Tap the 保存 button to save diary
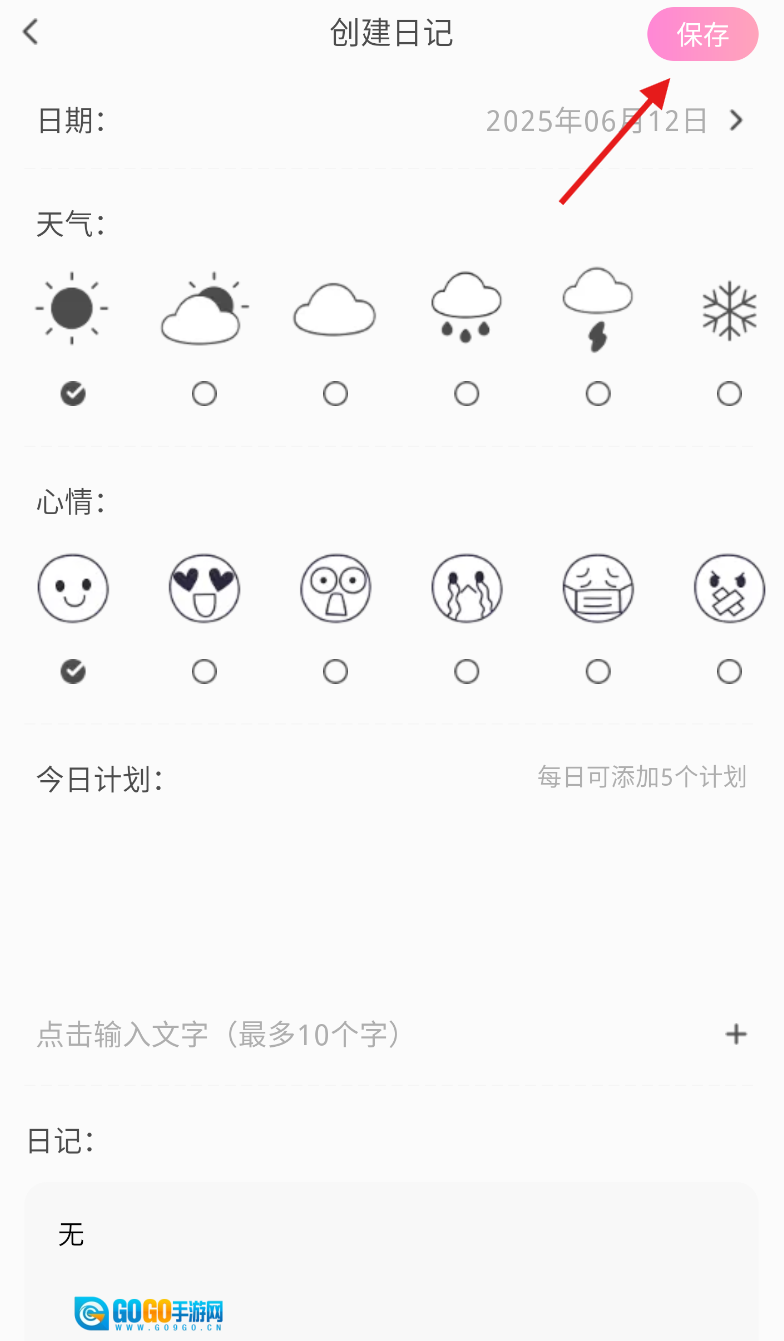 pyautogui.click(x=702, y=35)
